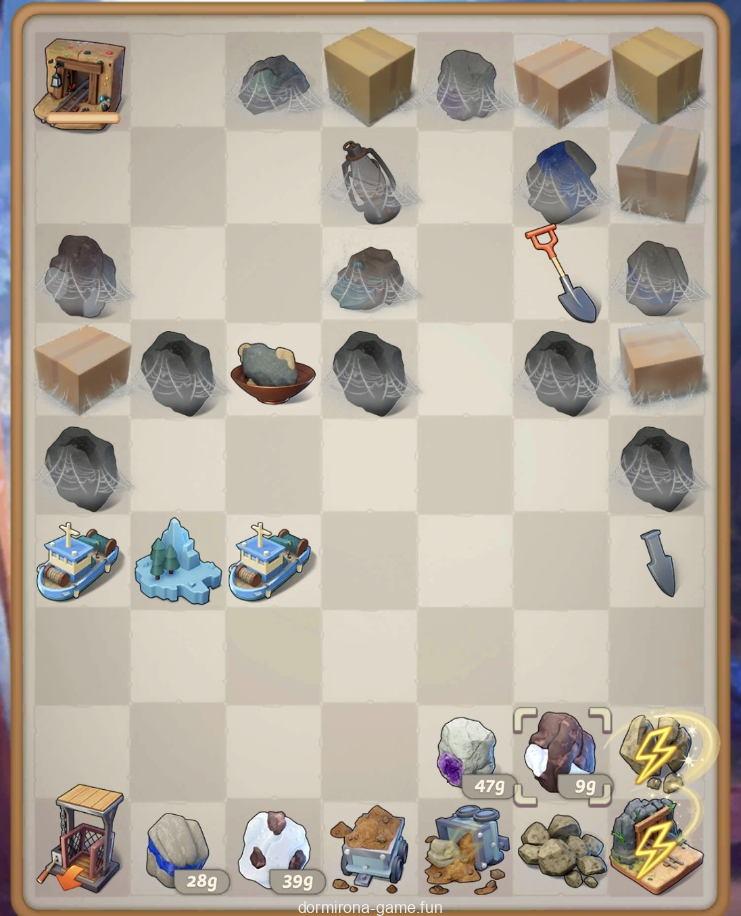Image resolution: width=741 pixels, height=916 pixels.
Task: Select the dark shovel blade item
Action: point(659,562)
